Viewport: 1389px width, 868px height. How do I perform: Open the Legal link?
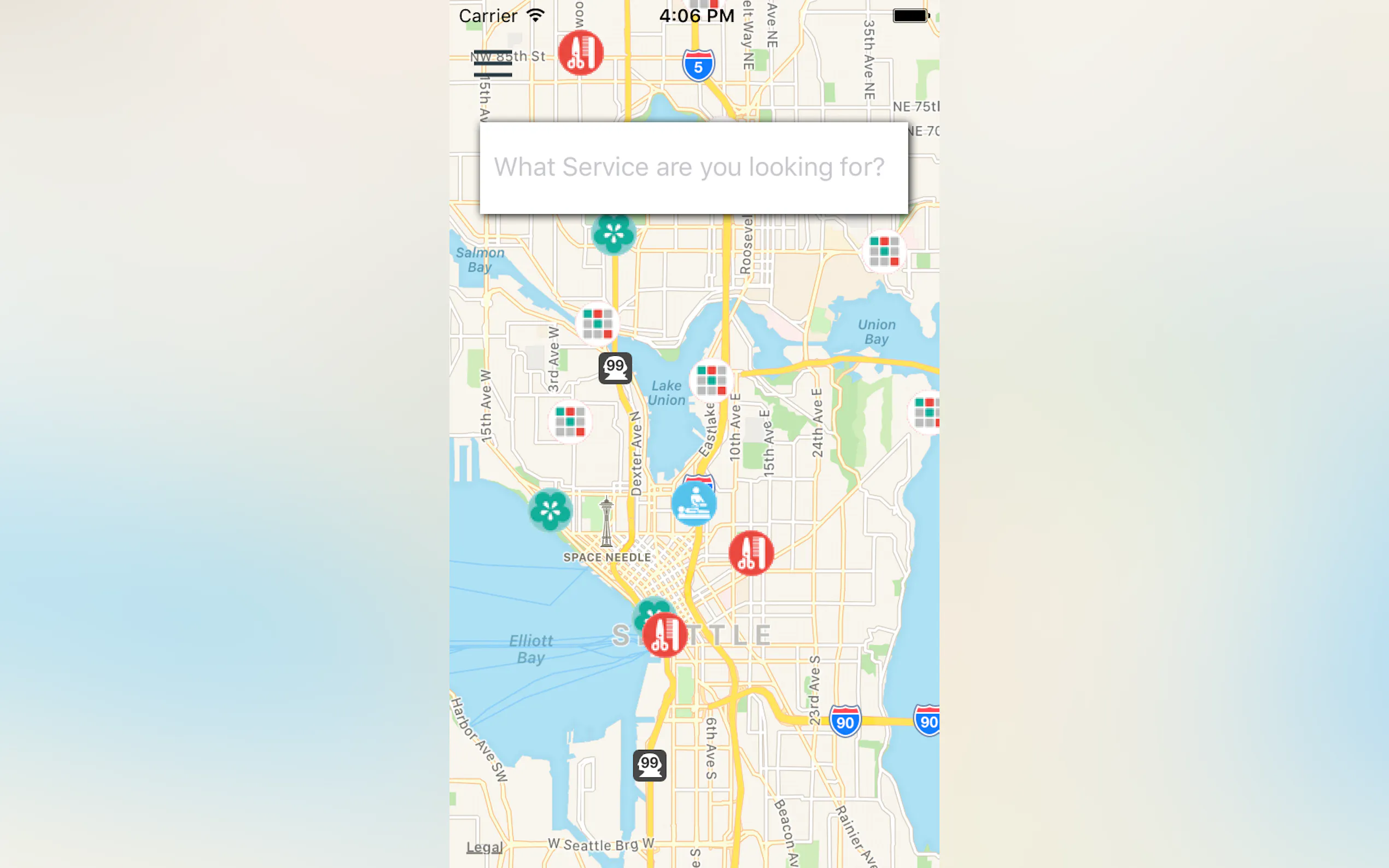tap(484, 847)
